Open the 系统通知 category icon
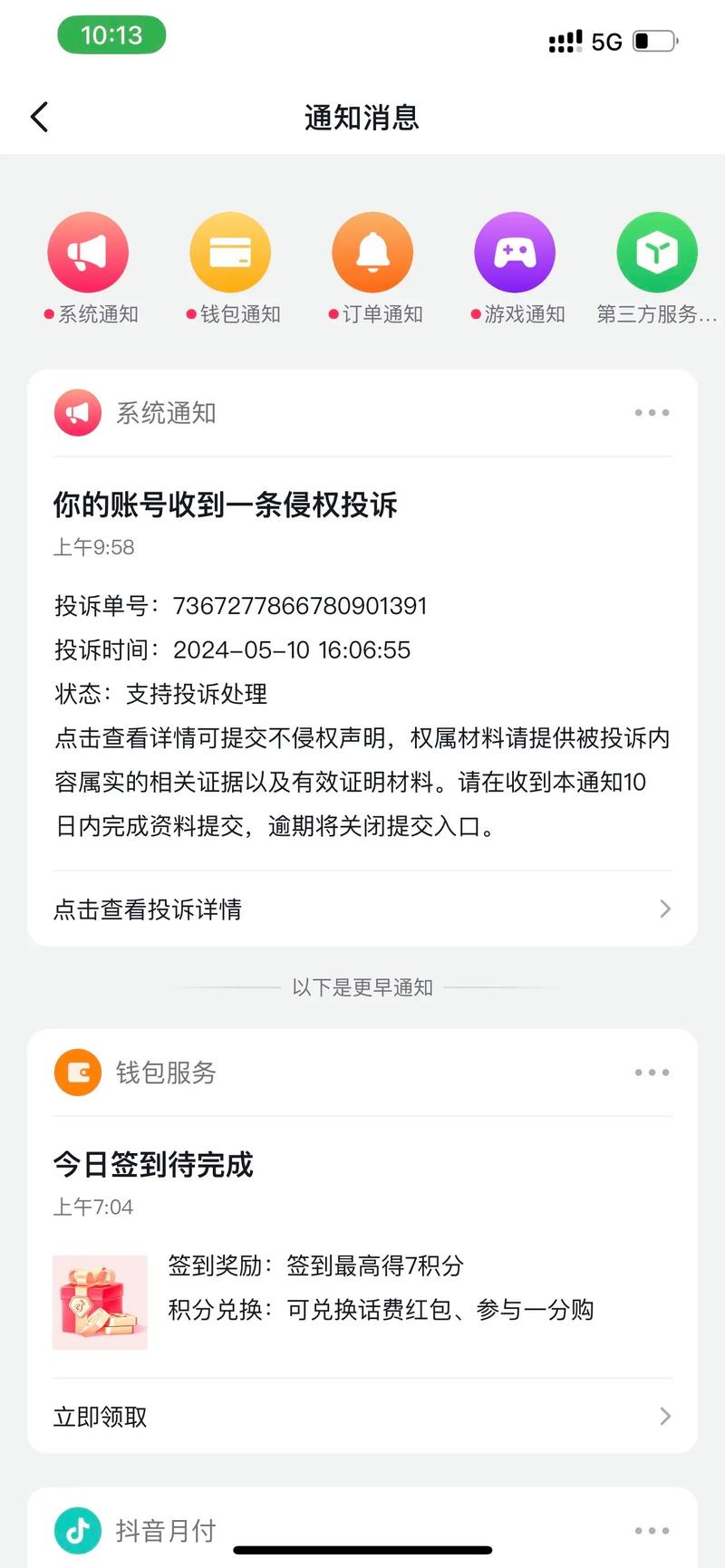The width and height of the screenshot is (725, 1568). [x=88, y=252]
